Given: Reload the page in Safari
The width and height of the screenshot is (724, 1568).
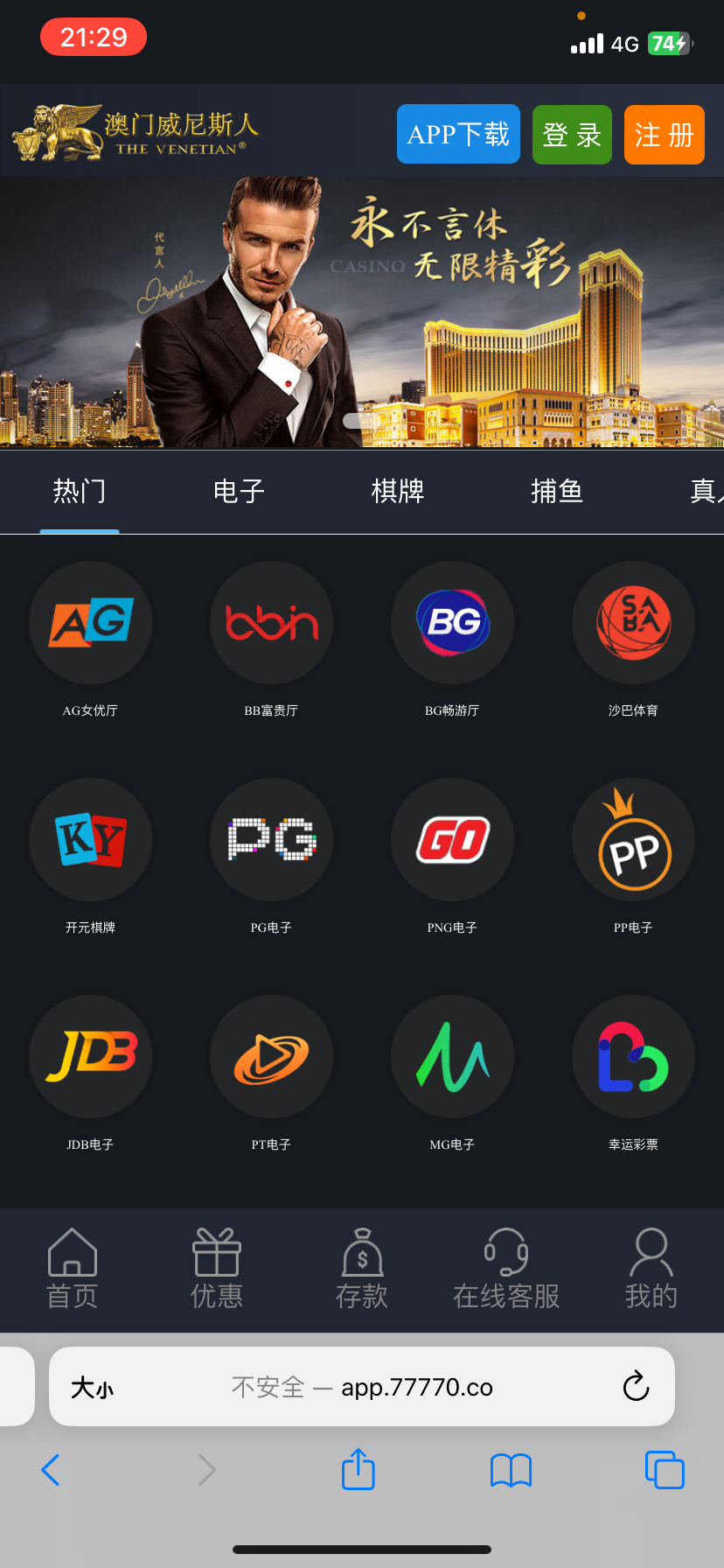Looking at the screenshot, I should (x=636, y=1387).
